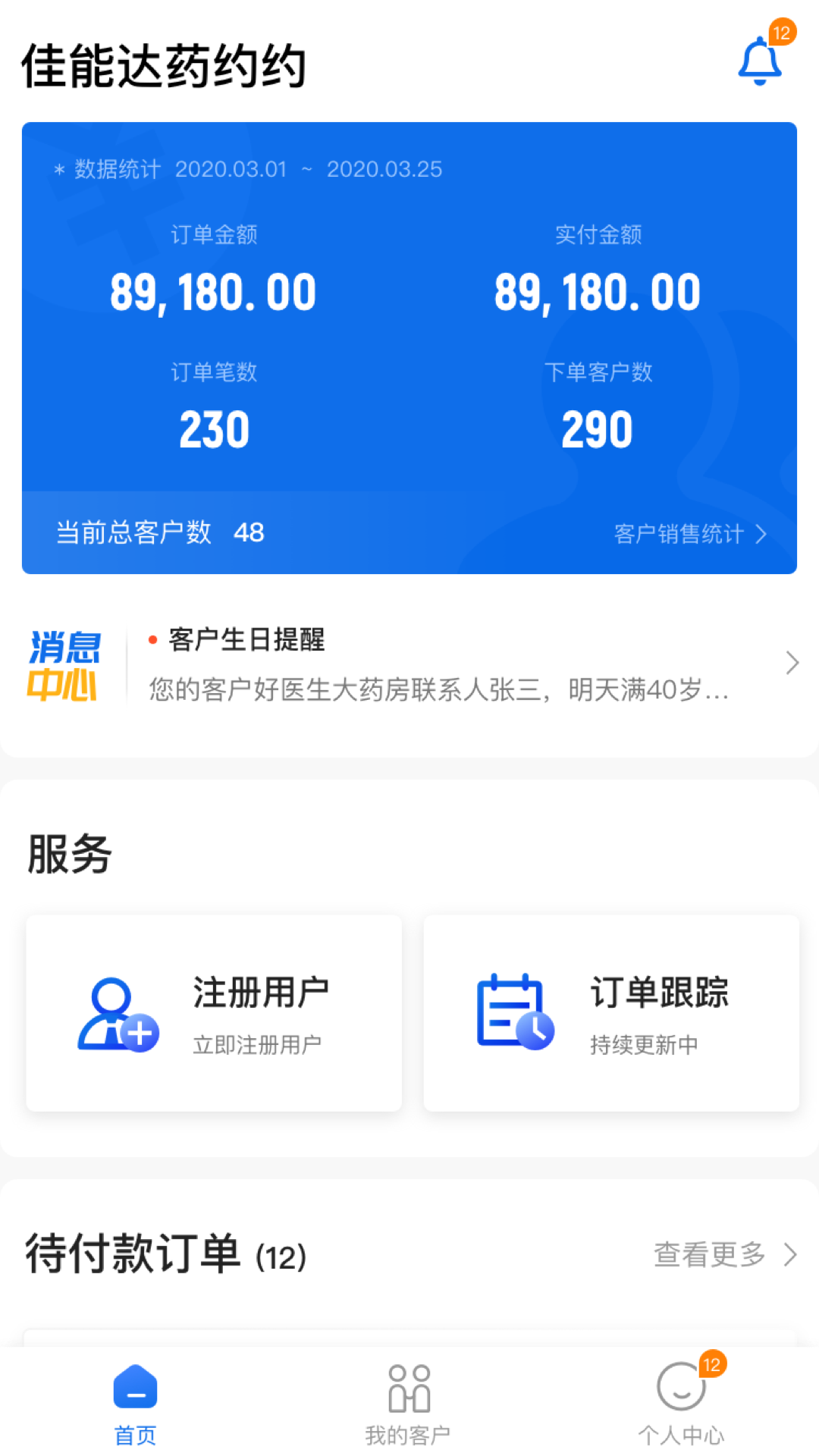Switch to the 我的客户 tab
This screenshot has height=1456, width=819.
click(409, 1403)
